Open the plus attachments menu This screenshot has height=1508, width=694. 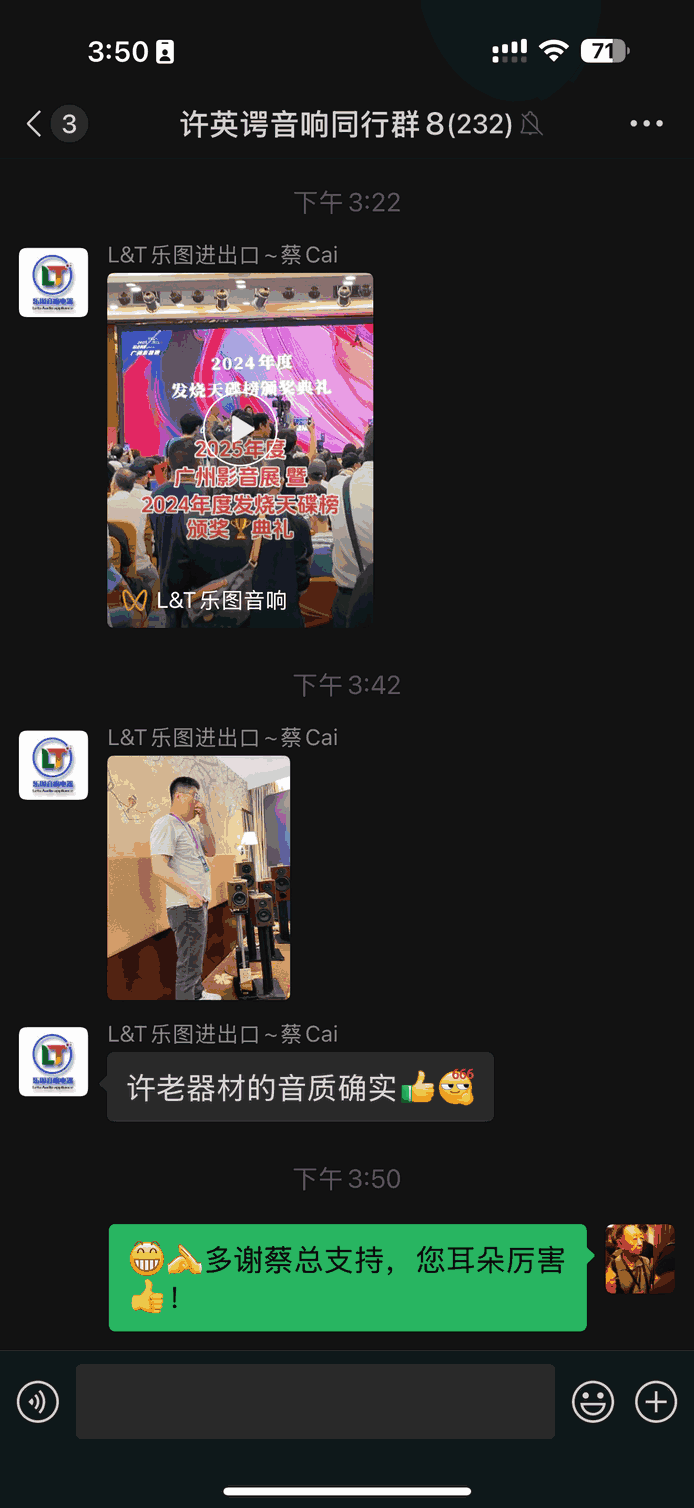(656, 1402)
